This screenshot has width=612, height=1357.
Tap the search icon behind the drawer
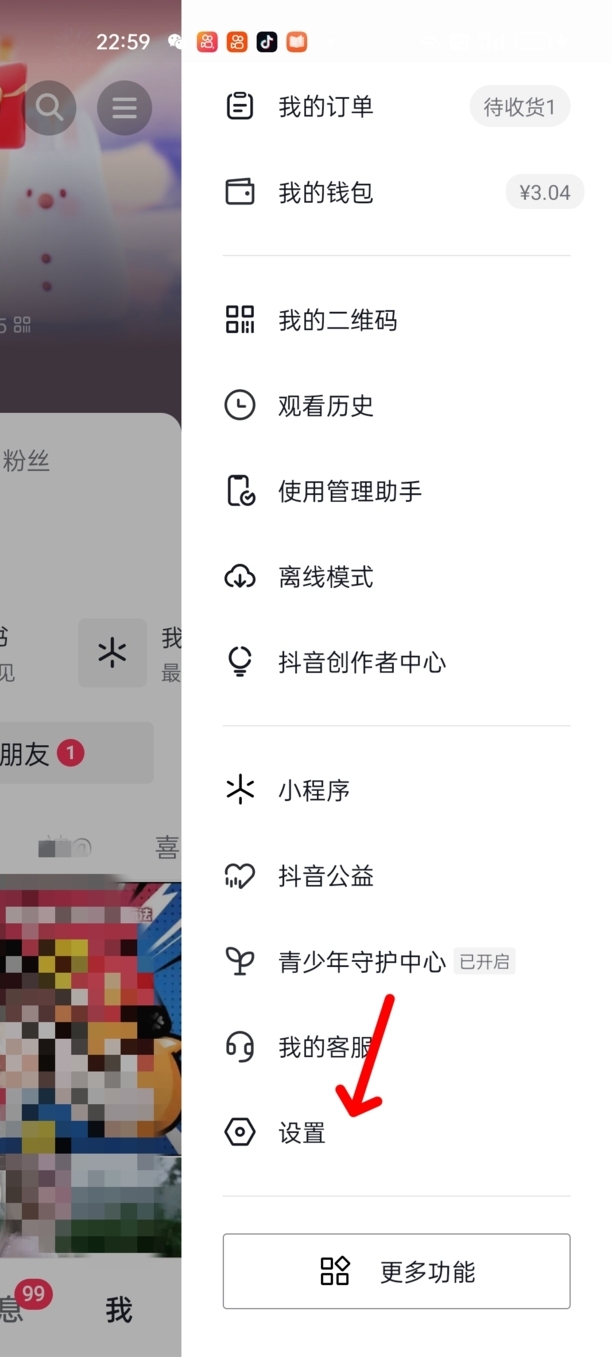click(50, 107)
